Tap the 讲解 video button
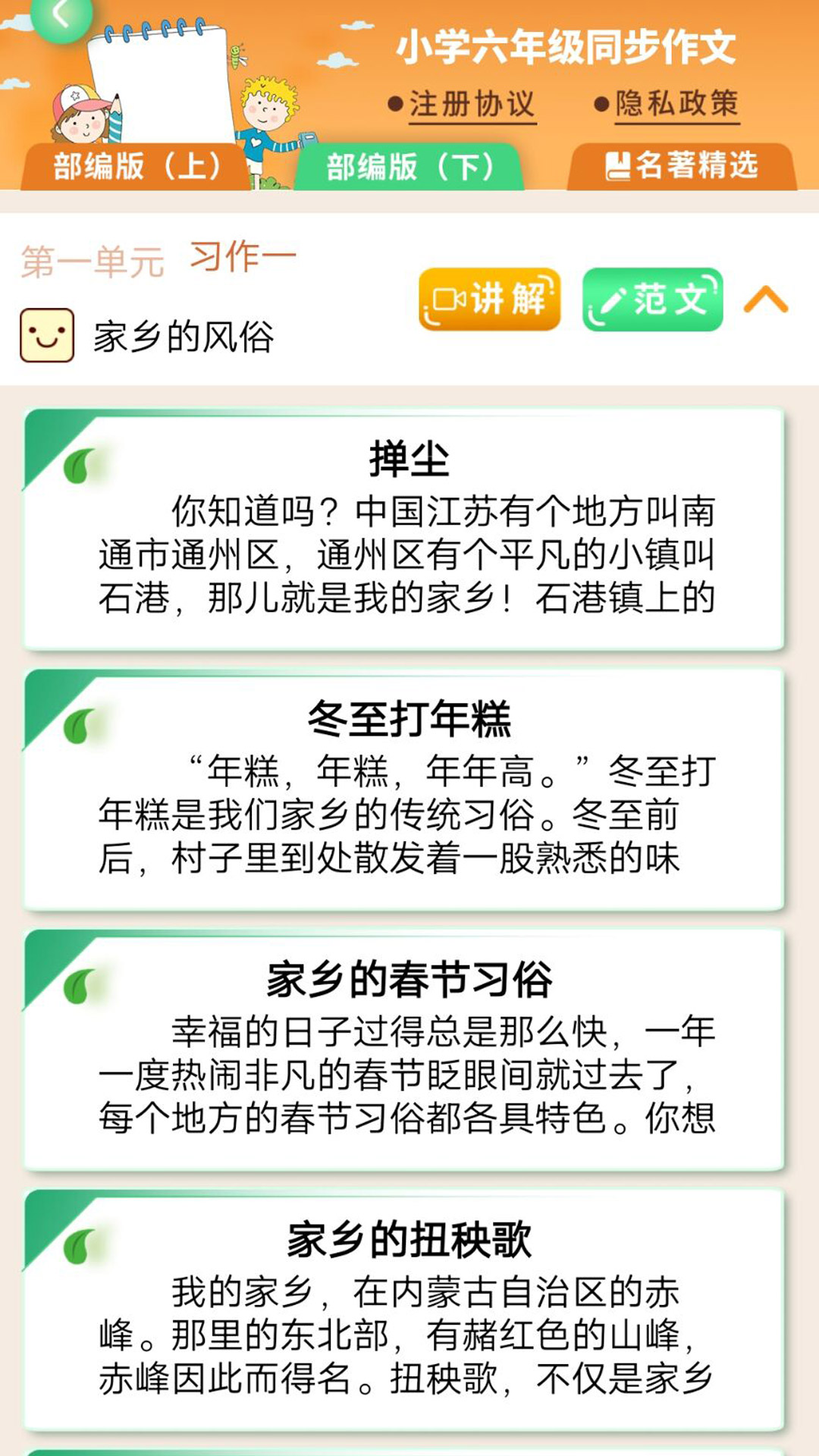The width and height of the screenshot is (819, 1456). click(489, 299)
